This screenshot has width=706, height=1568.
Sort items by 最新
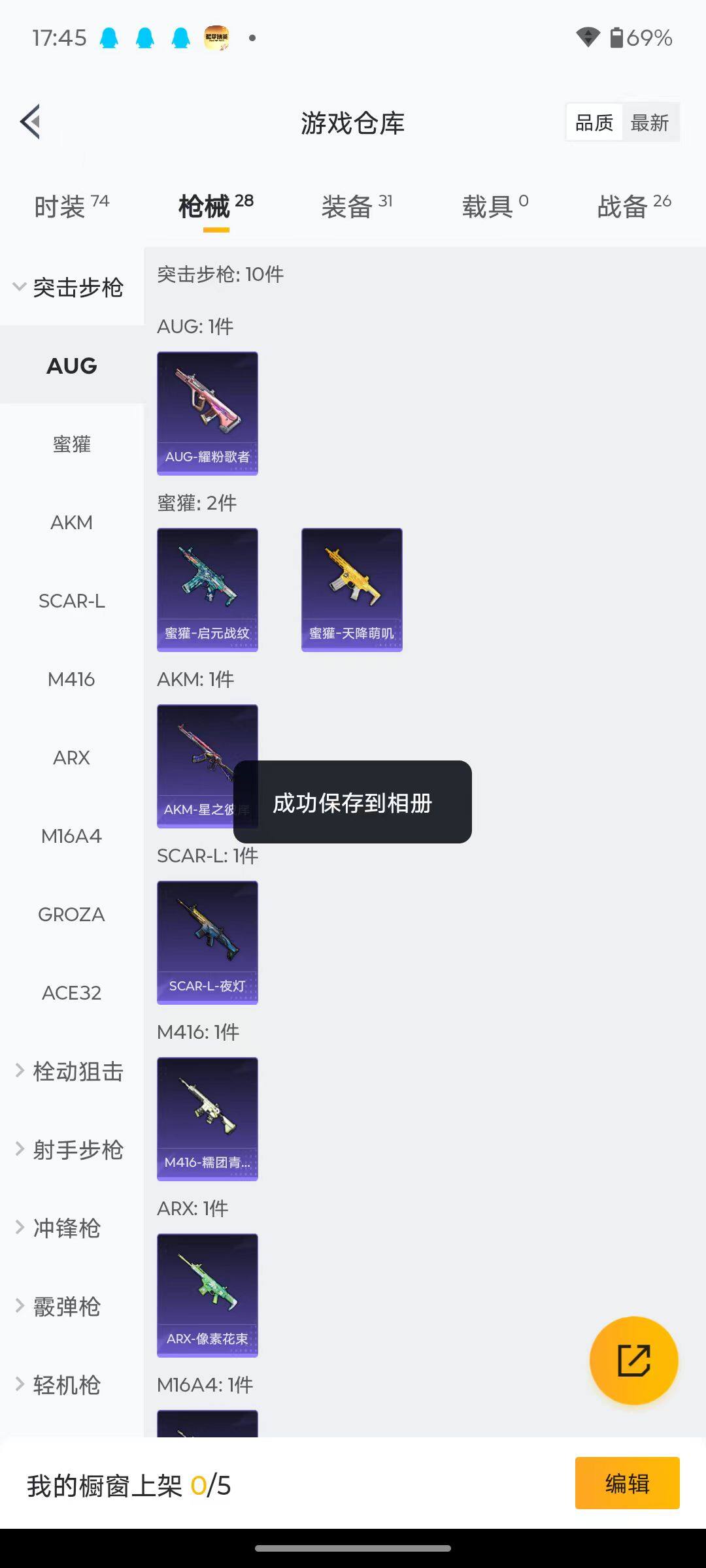[x=649, y=123]
